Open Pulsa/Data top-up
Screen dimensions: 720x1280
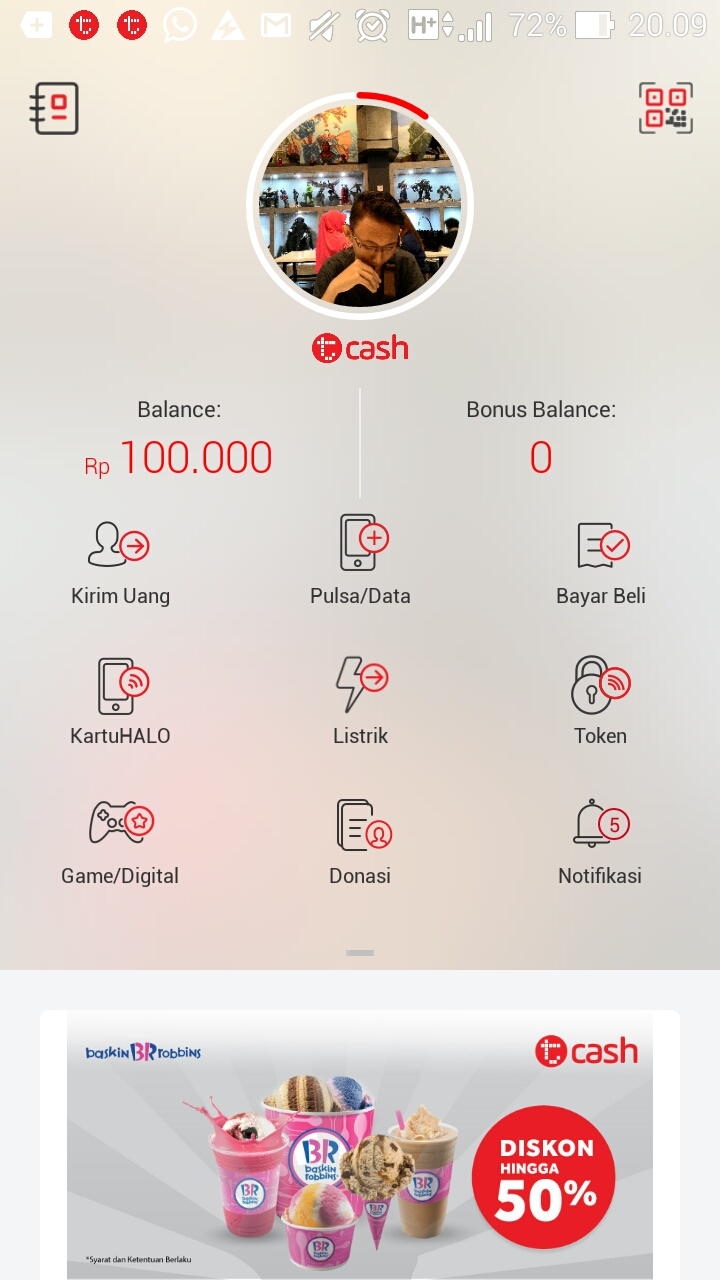click(x=360, y=562)
